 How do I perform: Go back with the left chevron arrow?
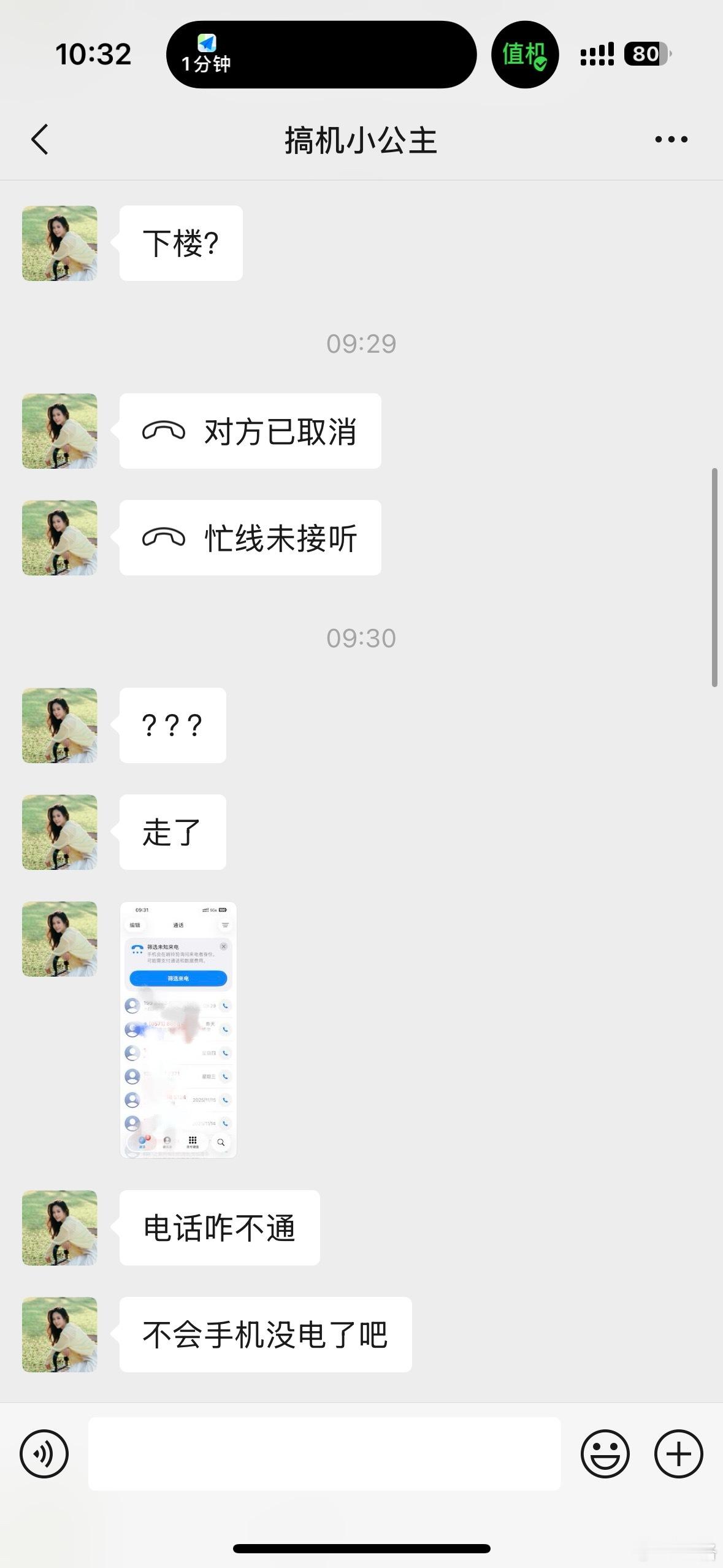tap(39, 139)
